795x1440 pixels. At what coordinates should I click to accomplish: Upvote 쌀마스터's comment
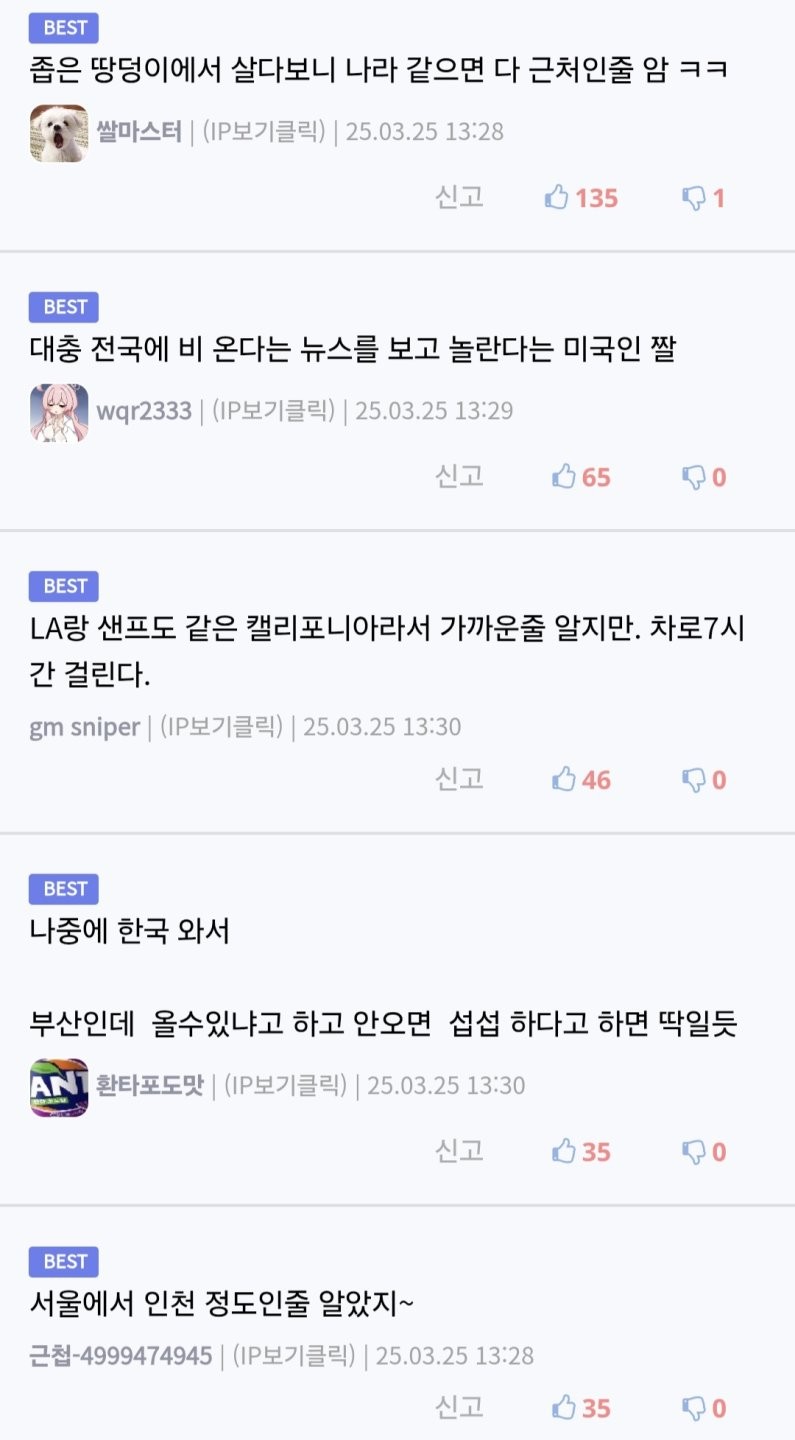click(581, 198)
